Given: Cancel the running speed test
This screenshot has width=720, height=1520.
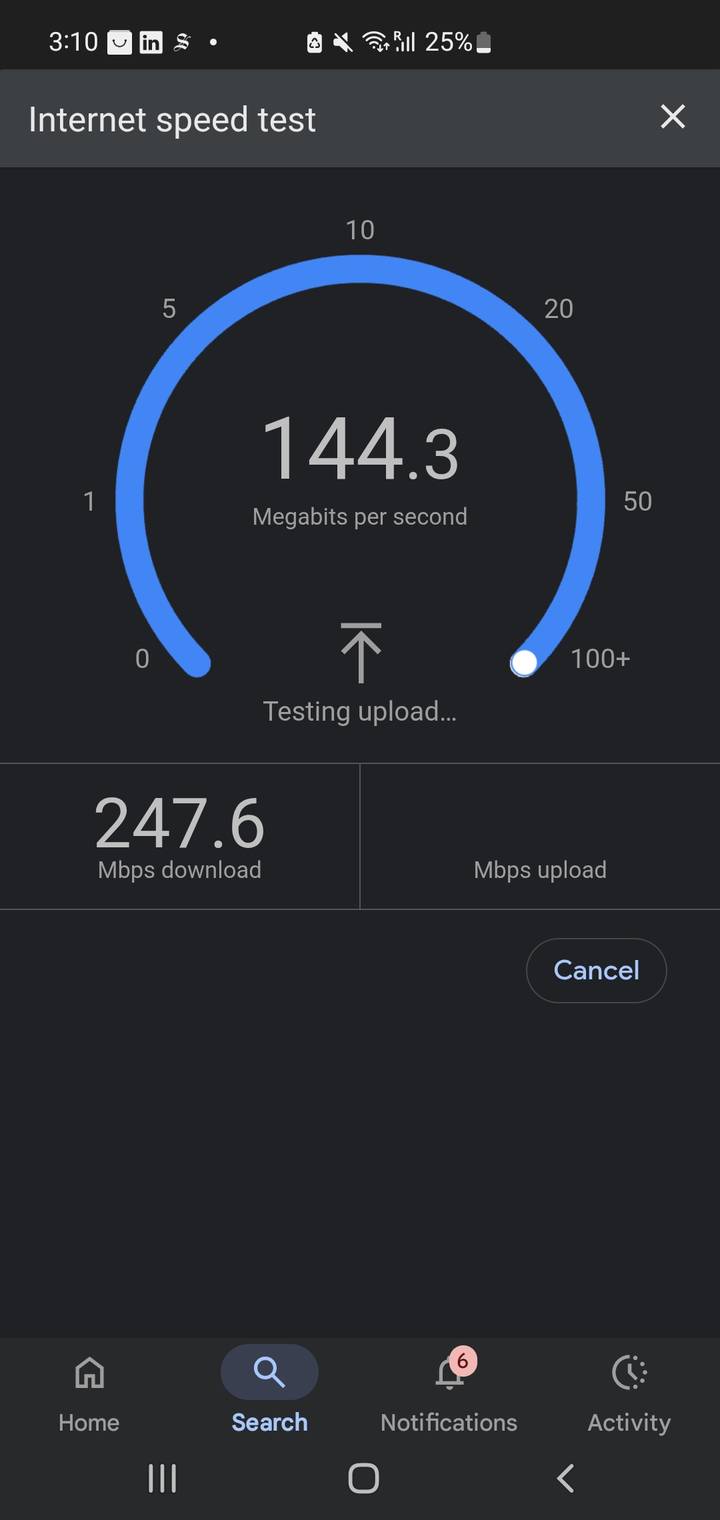Looking at the screenshot, I should 596,970.
